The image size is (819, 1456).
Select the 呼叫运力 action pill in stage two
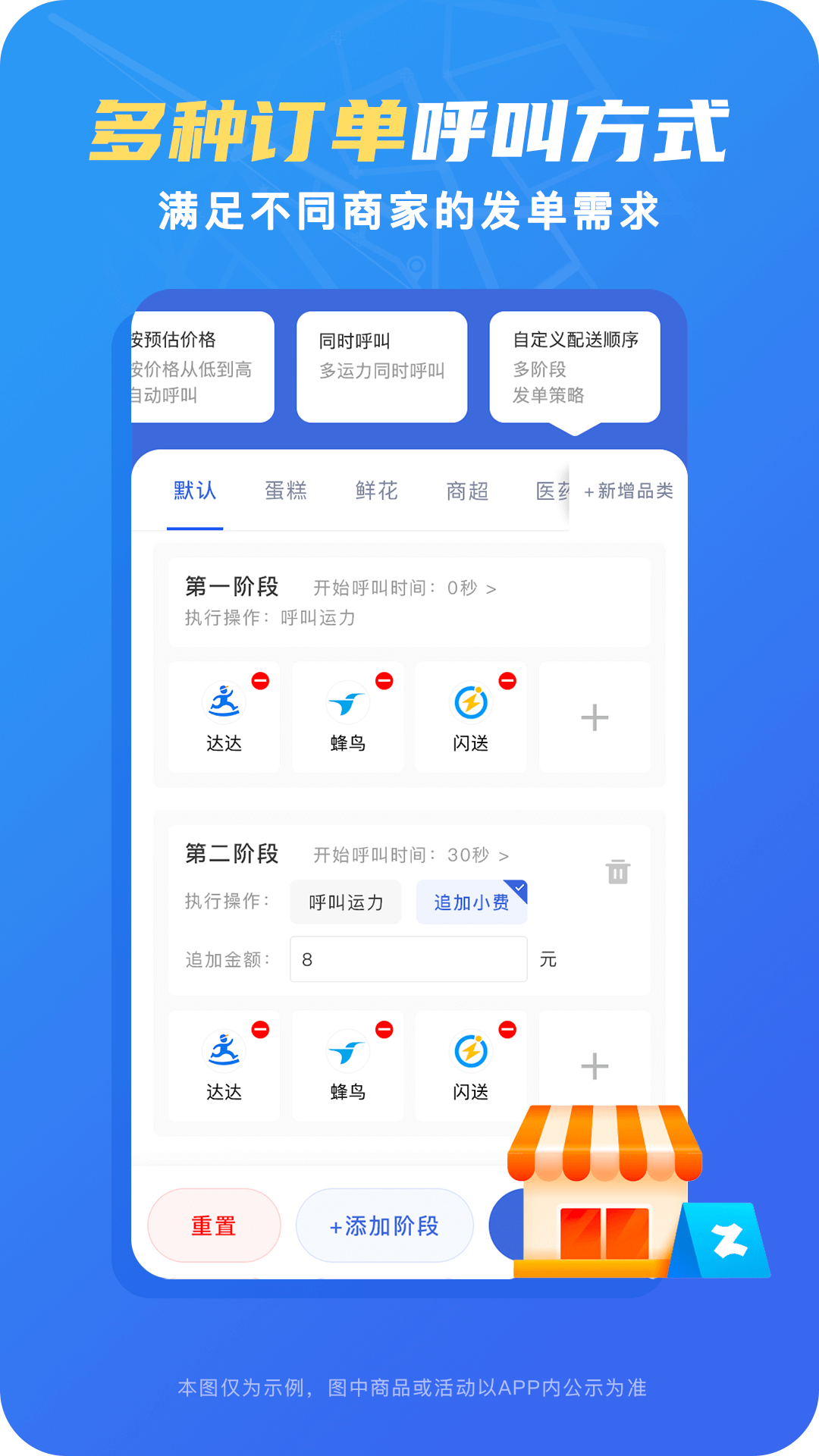pos(345,902)
